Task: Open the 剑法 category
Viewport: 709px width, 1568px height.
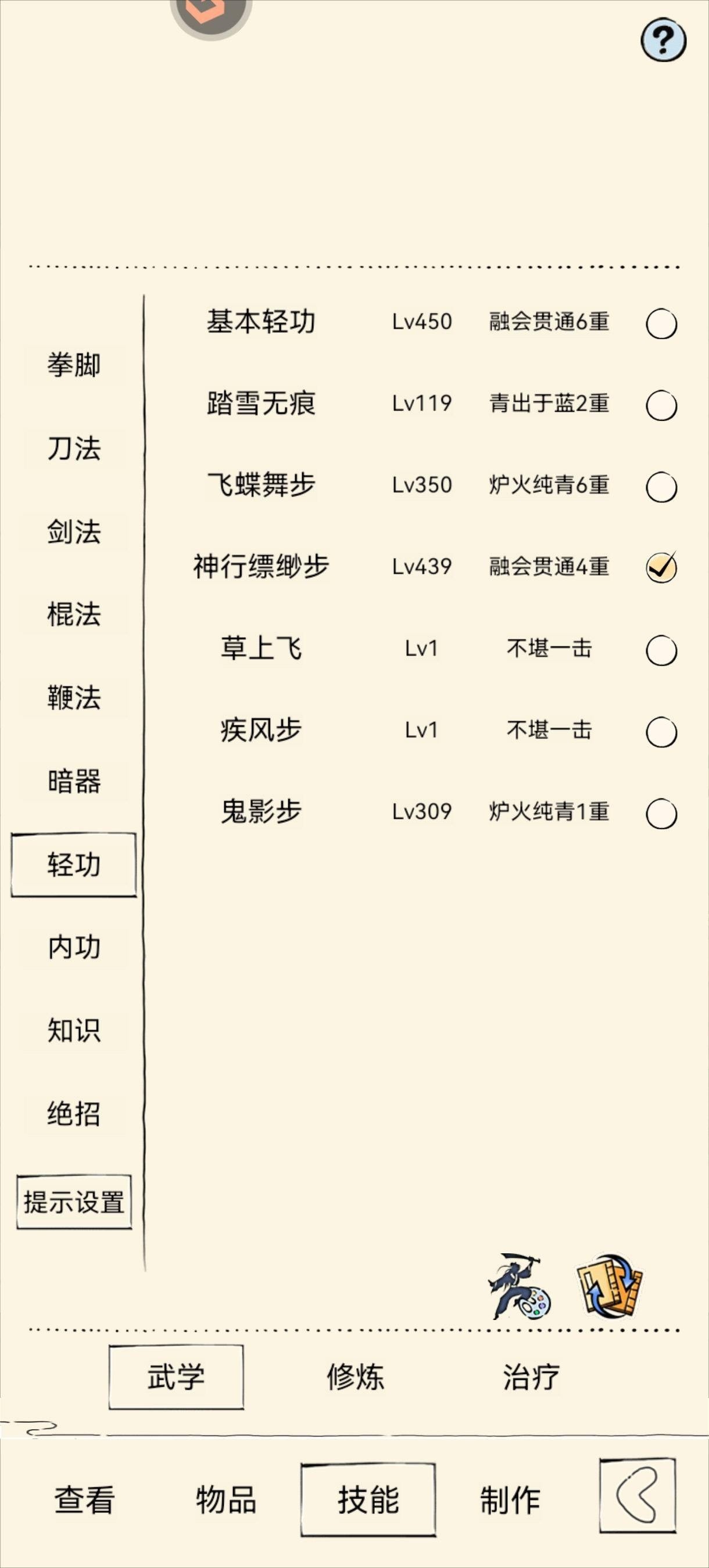Action: click(x=74, y=531)
